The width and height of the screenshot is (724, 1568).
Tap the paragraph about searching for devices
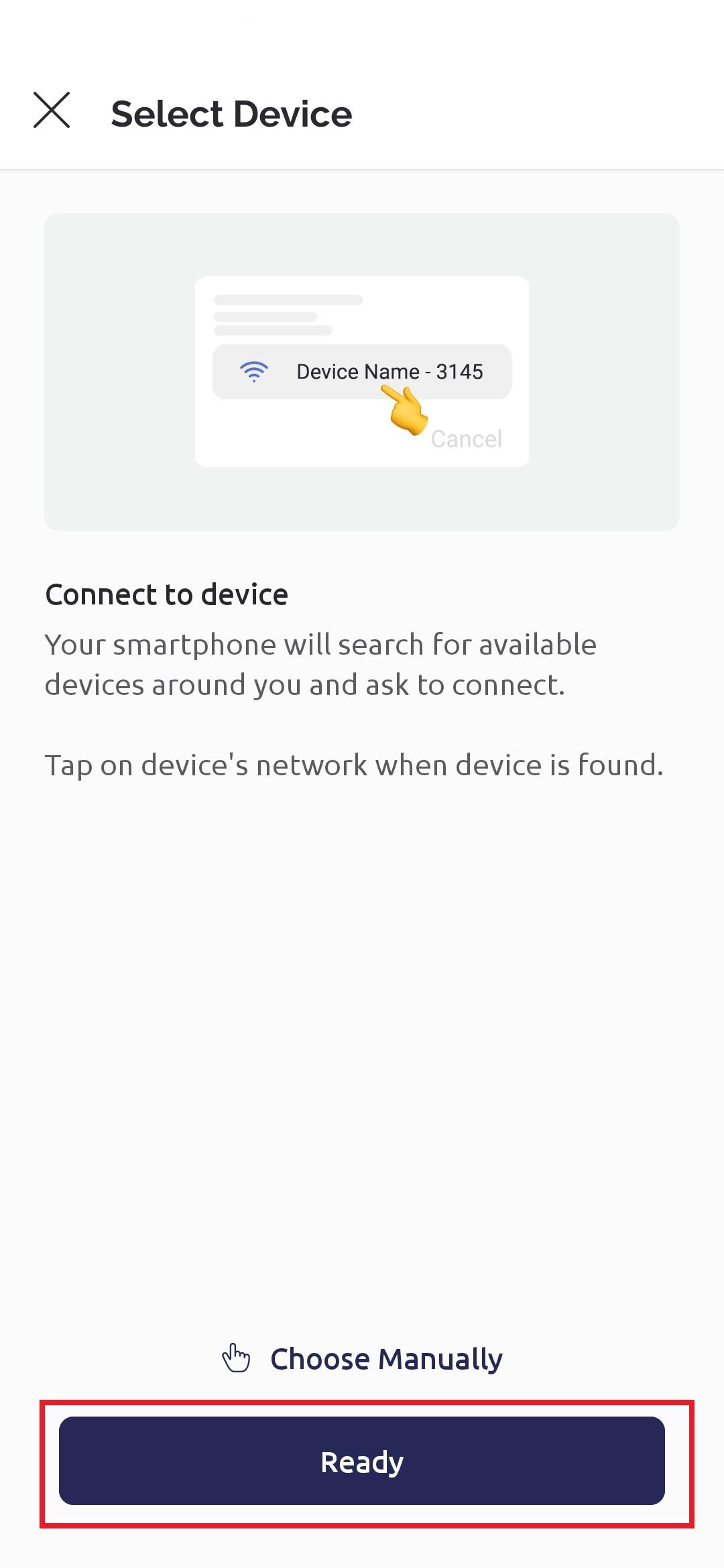coord(320,663)
